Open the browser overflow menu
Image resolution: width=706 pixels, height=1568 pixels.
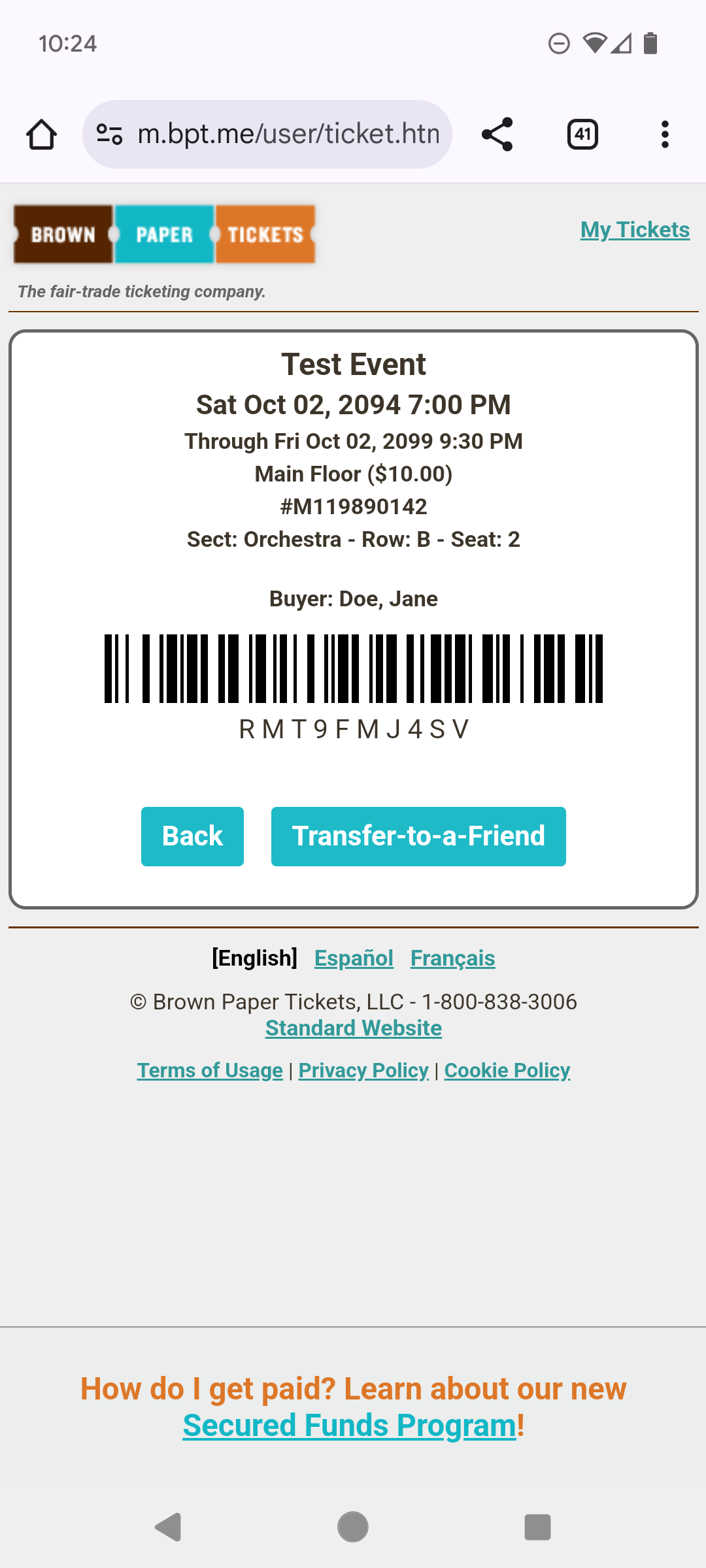pyautogui.click(x=665, y=135)
